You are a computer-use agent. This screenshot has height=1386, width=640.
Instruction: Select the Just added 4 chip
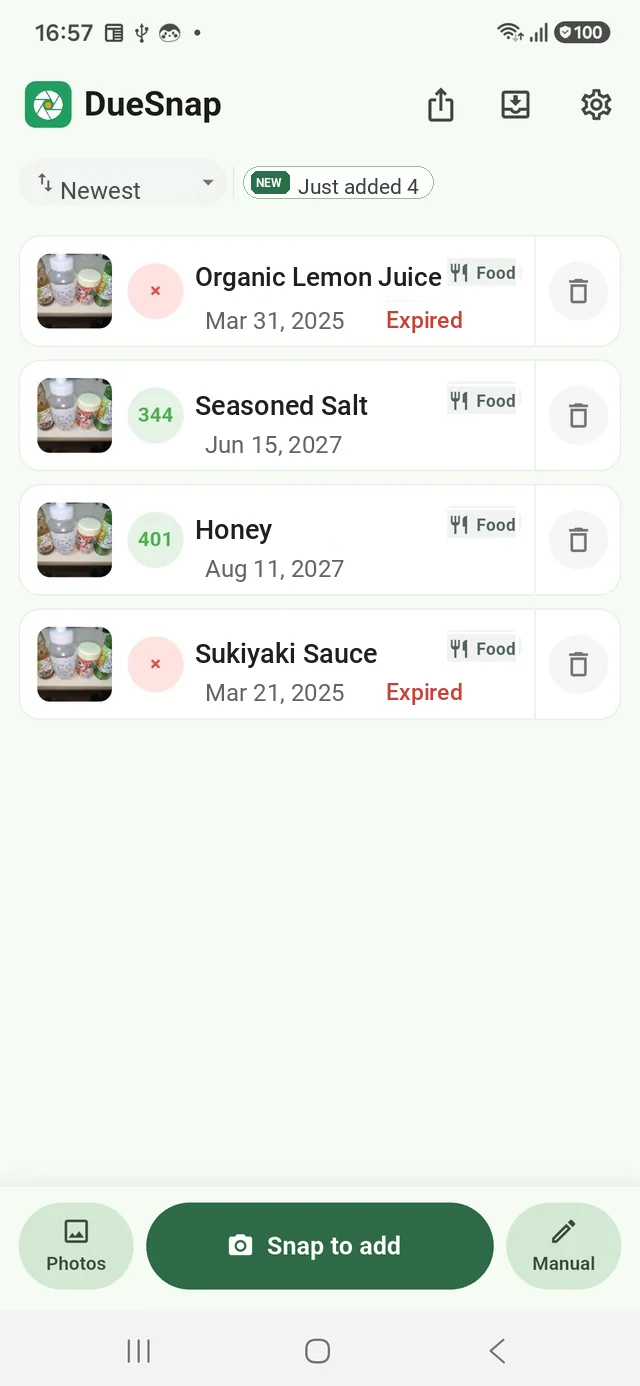338,184
